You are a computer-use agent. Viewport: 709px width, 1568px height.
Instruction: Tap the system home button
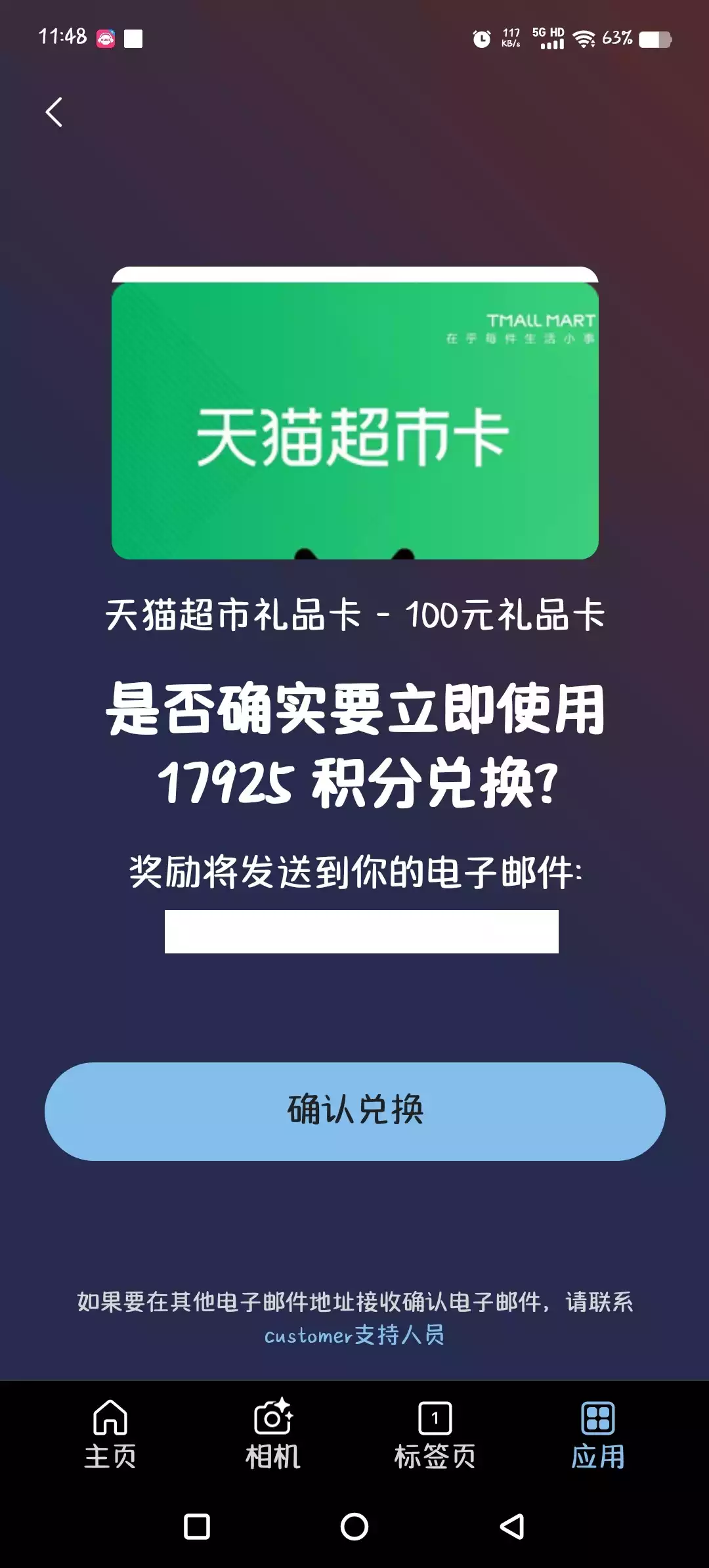click(354, 1527)
